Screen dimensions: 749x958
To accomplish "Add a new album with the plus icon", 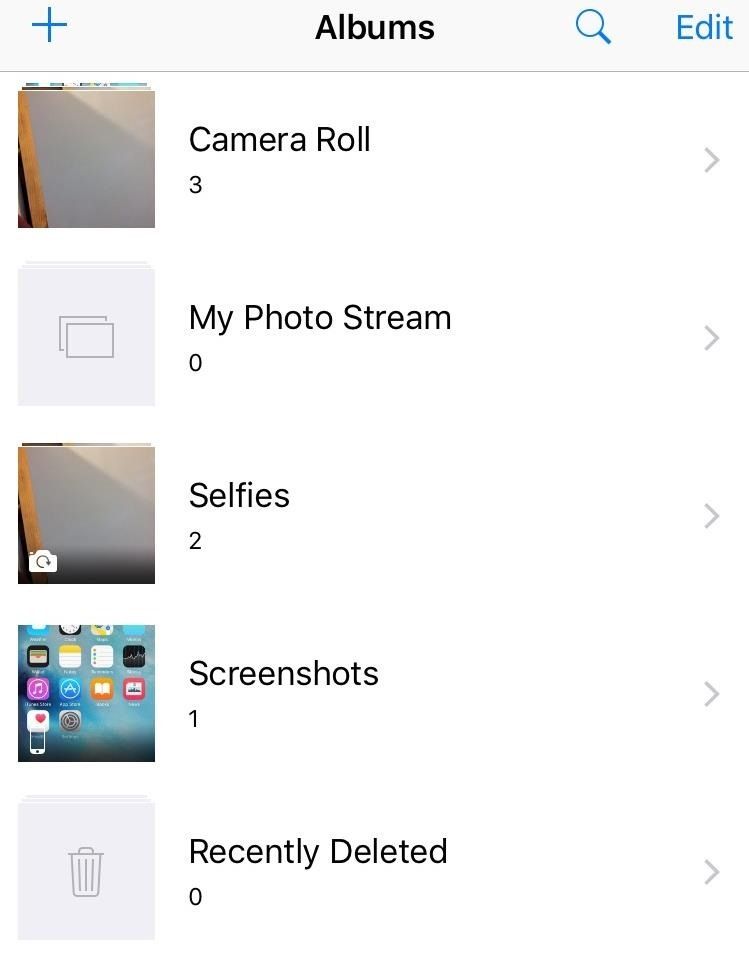I will 49,26.
